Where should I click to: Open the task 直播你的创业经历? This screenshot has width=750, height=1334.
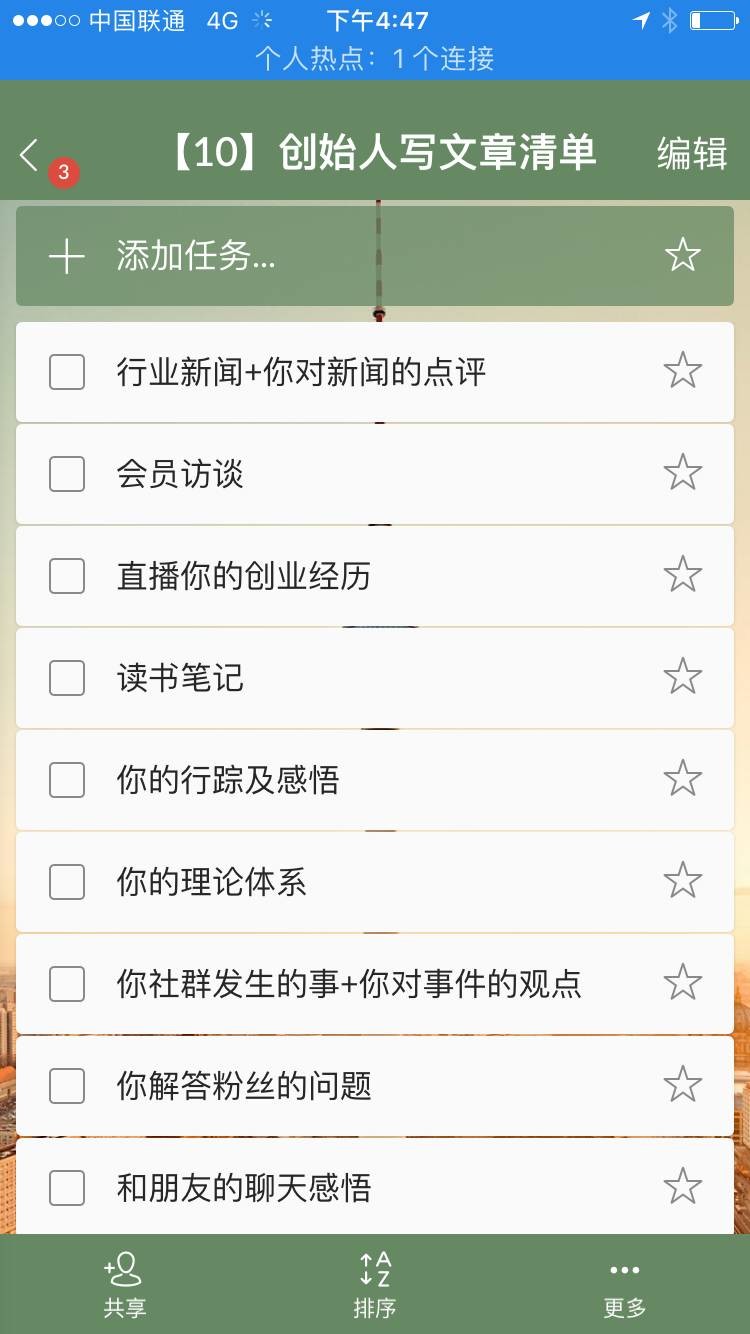pos(375,576)
